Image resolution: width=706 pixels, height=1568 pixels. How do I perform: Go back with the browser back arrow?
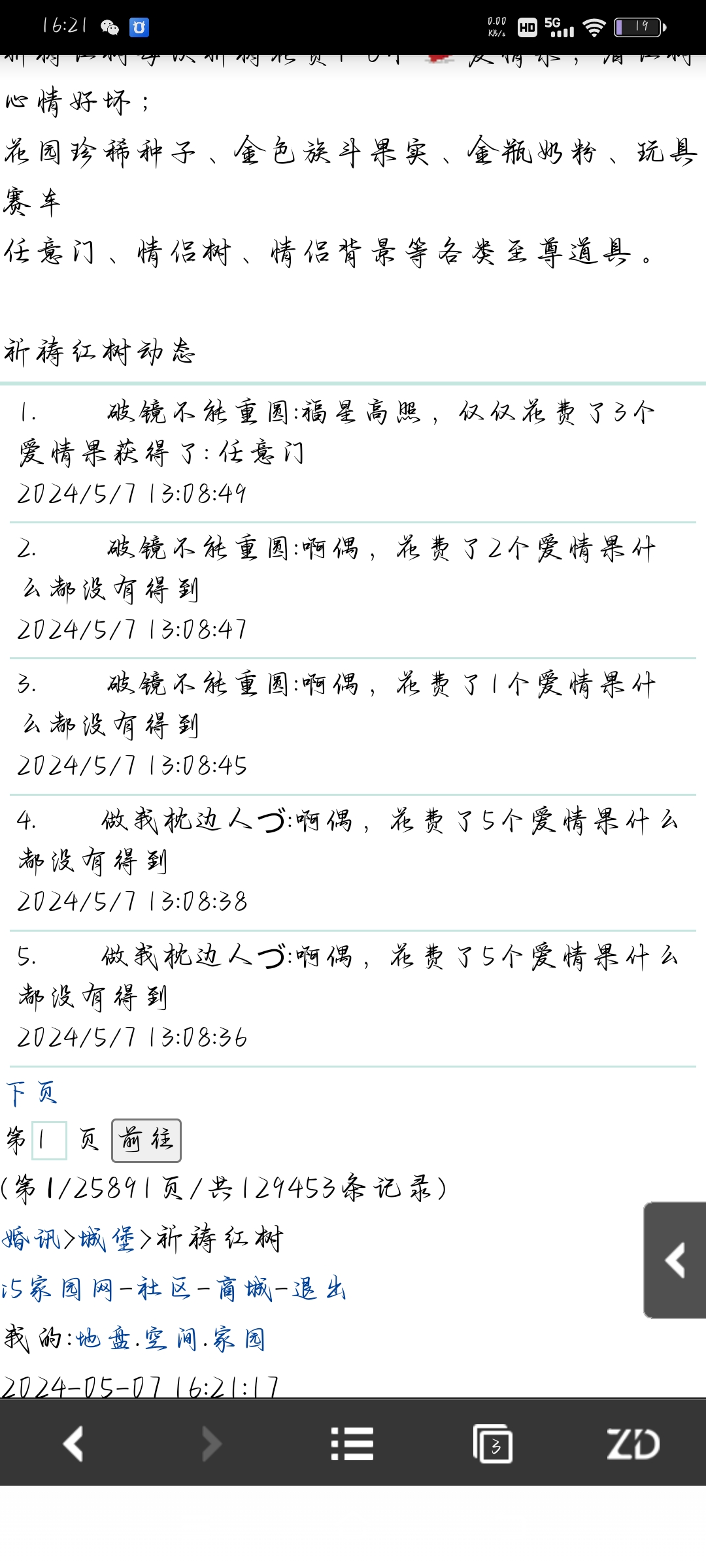coord(73,1444)
